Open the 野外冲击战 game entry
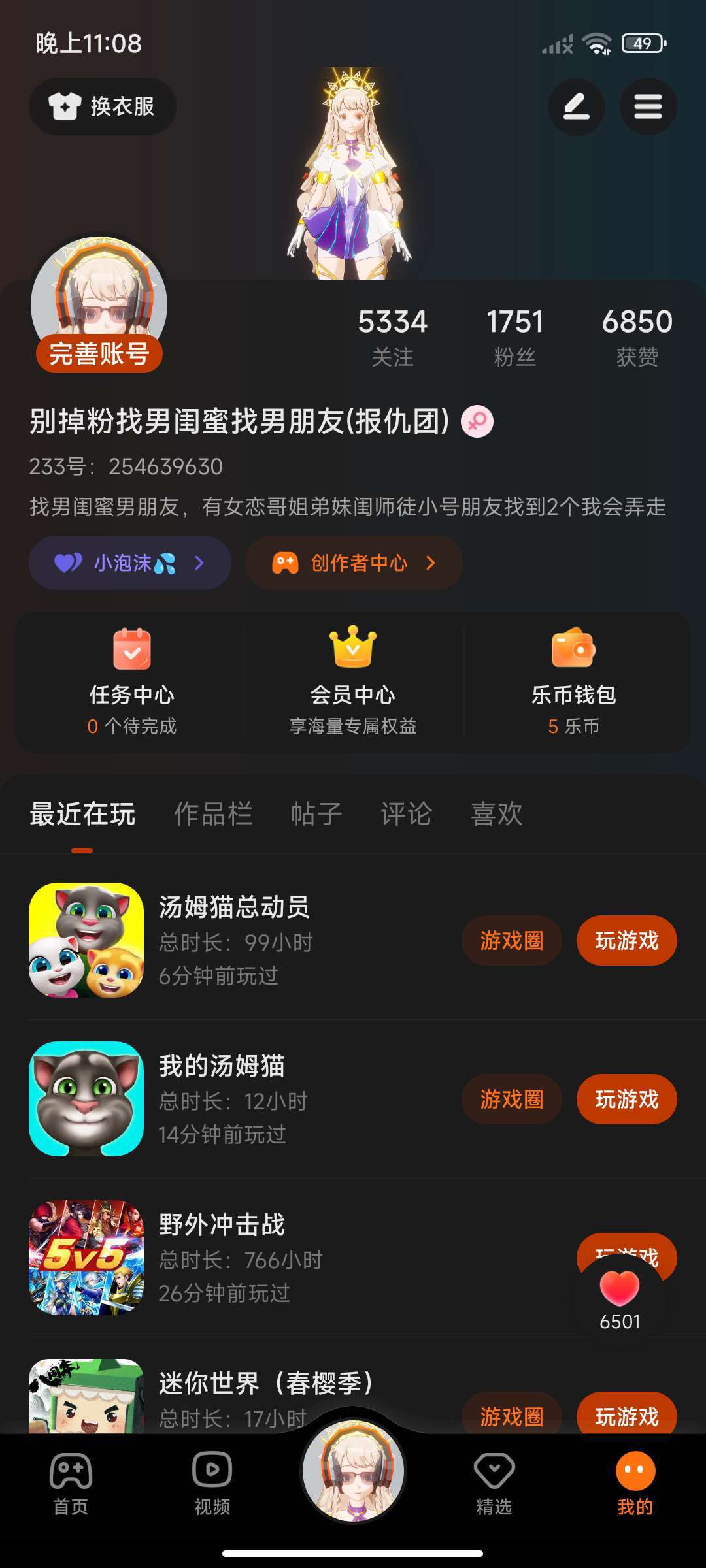 [x=222, y=1257]
